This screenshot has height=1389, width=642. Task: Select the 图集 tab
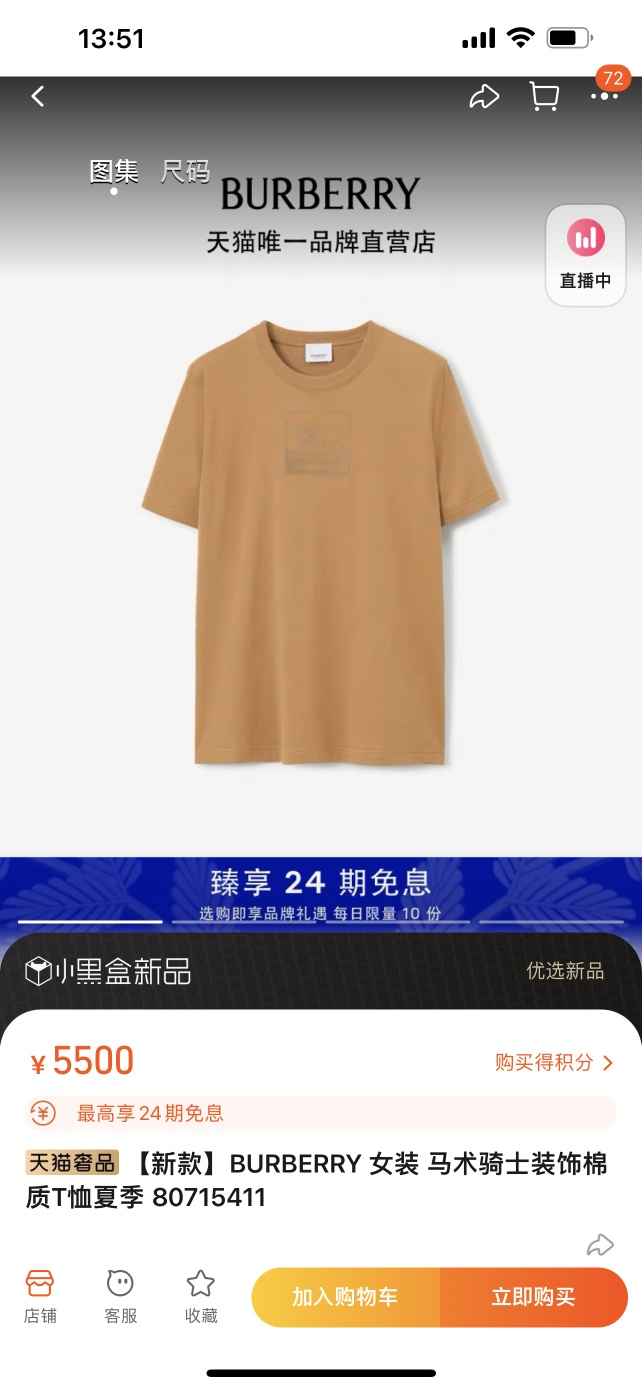(x=113, y=172)
